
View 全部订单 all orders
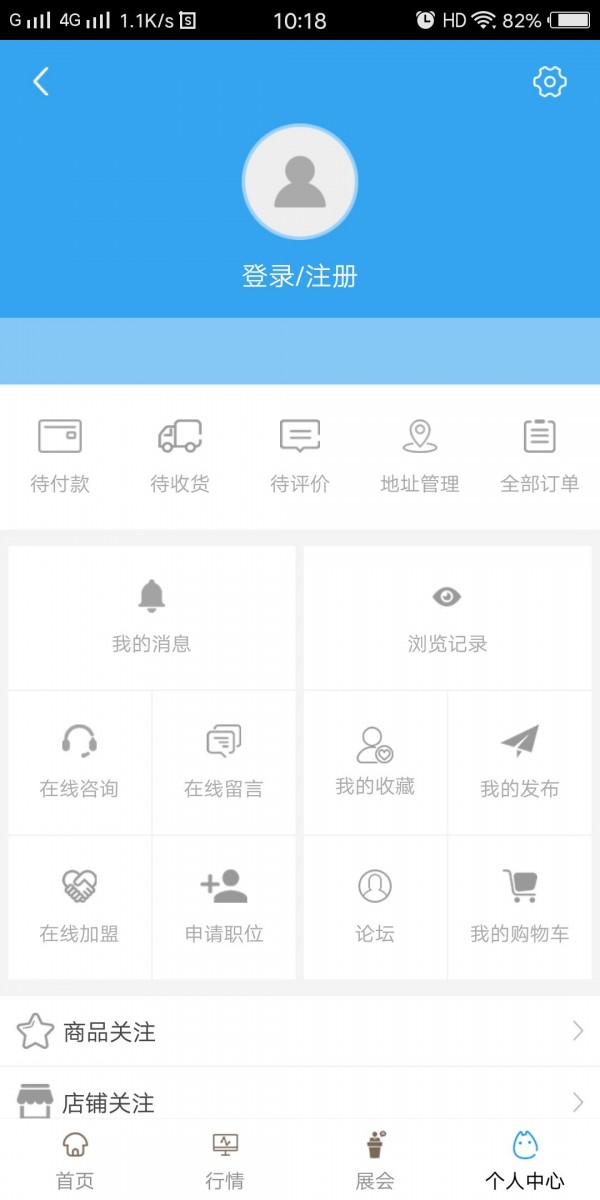540,456
